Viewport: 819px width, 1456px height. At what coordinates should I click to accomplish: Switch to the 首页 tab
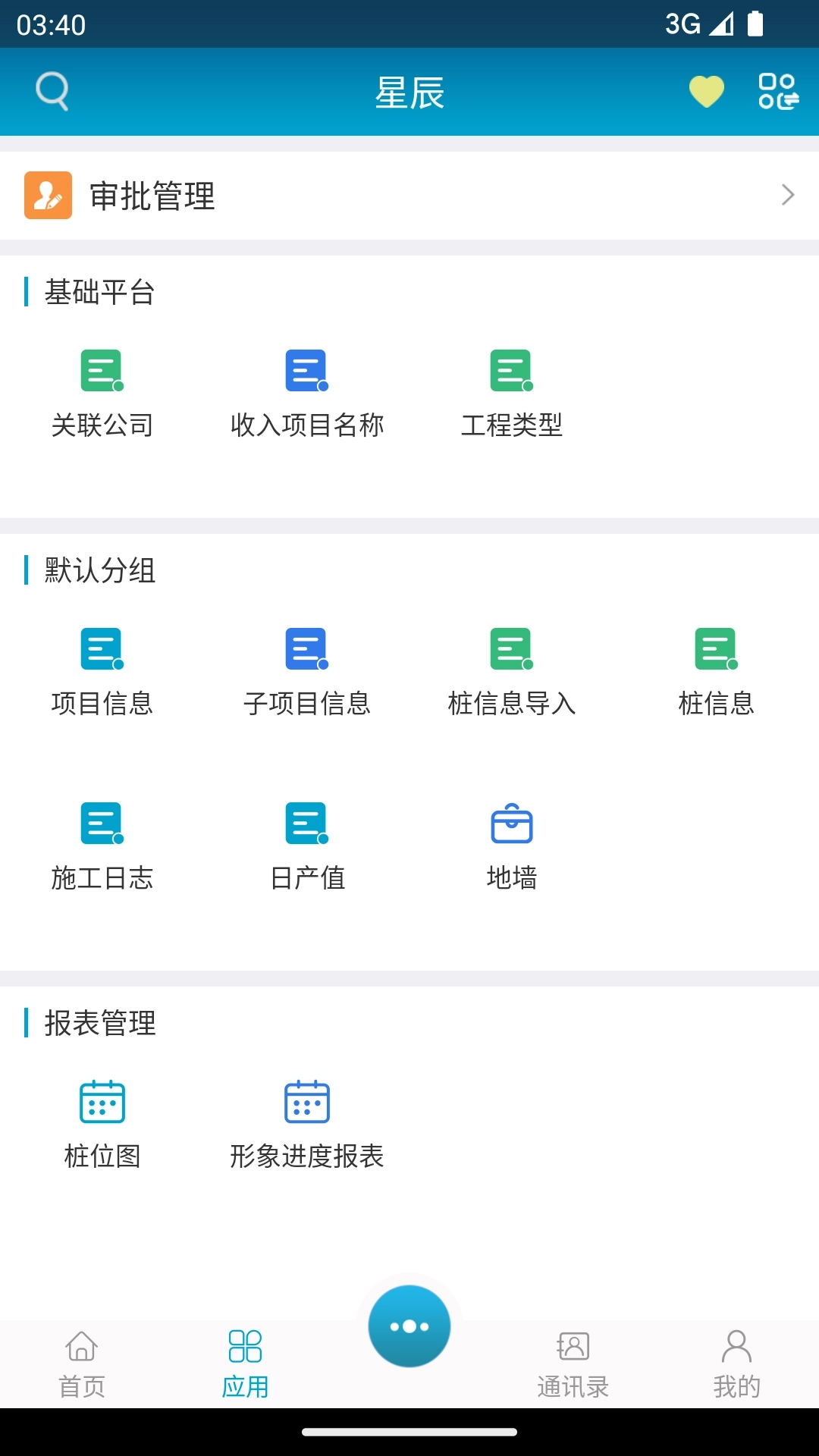tap(82, 1361)
